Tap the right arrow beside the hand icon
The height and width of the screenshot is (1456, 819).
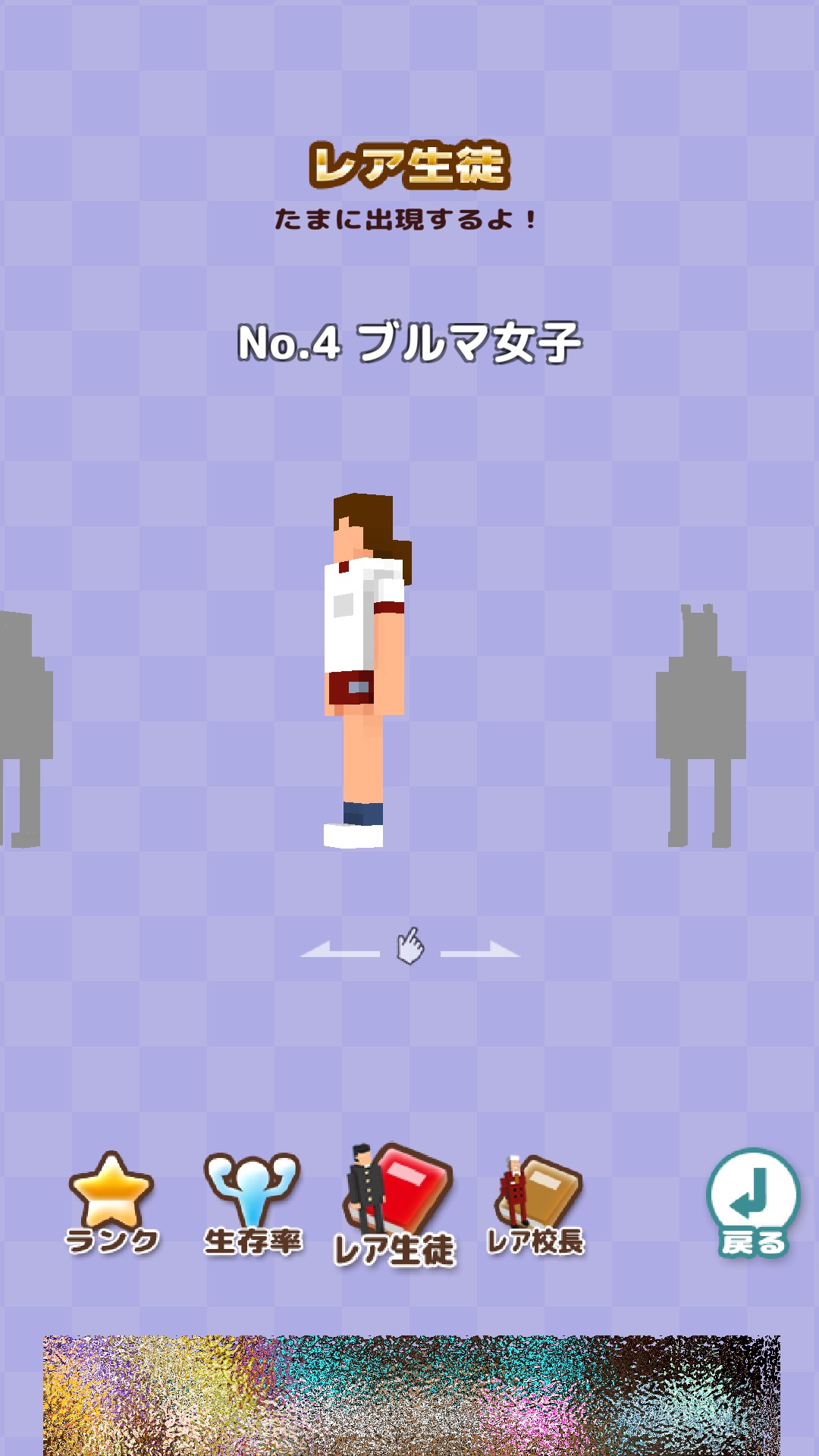[x=480, y=950]
